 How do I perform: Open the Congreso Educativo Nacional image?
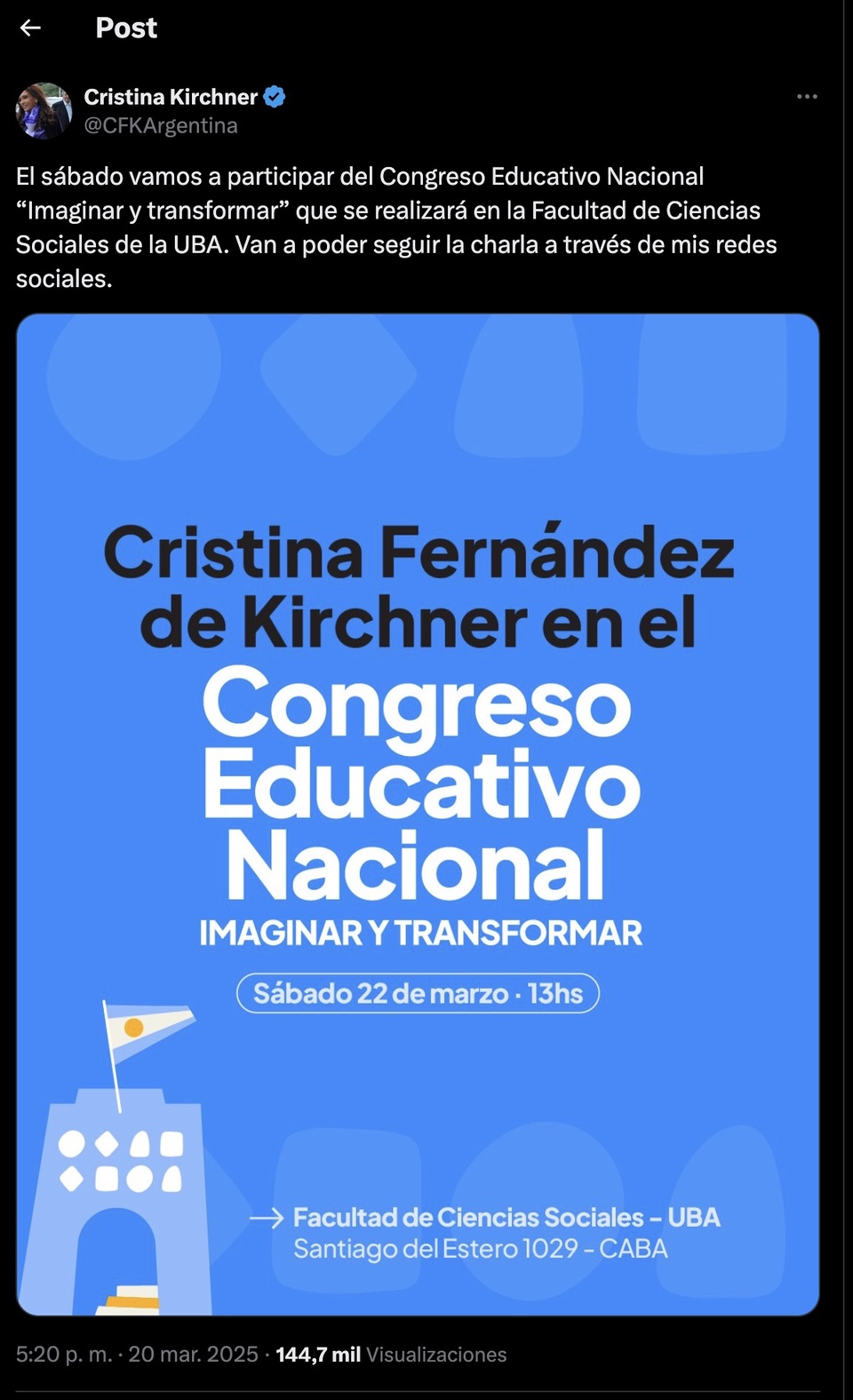click(418, 814)
